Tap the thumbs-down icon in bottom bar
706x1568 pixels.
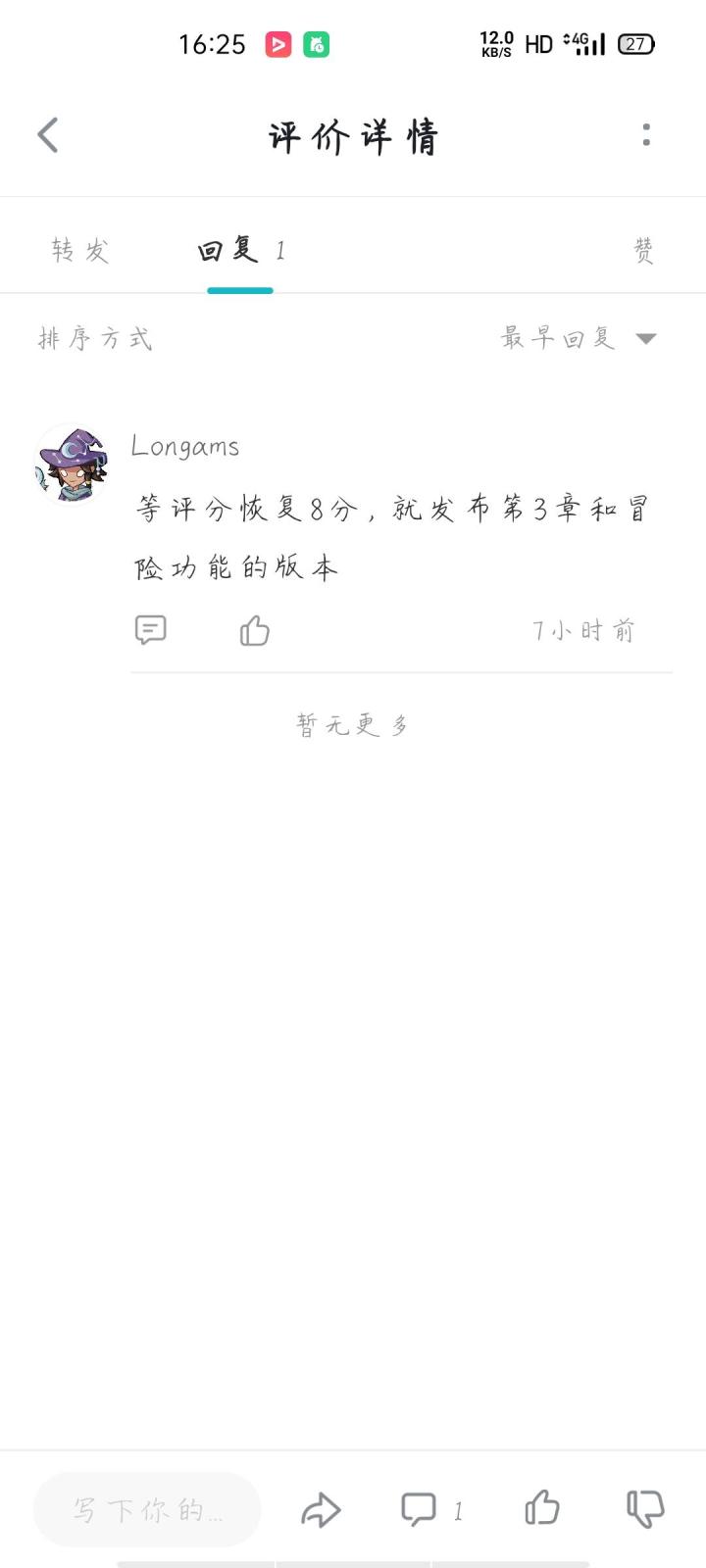tap(647, 1509)
